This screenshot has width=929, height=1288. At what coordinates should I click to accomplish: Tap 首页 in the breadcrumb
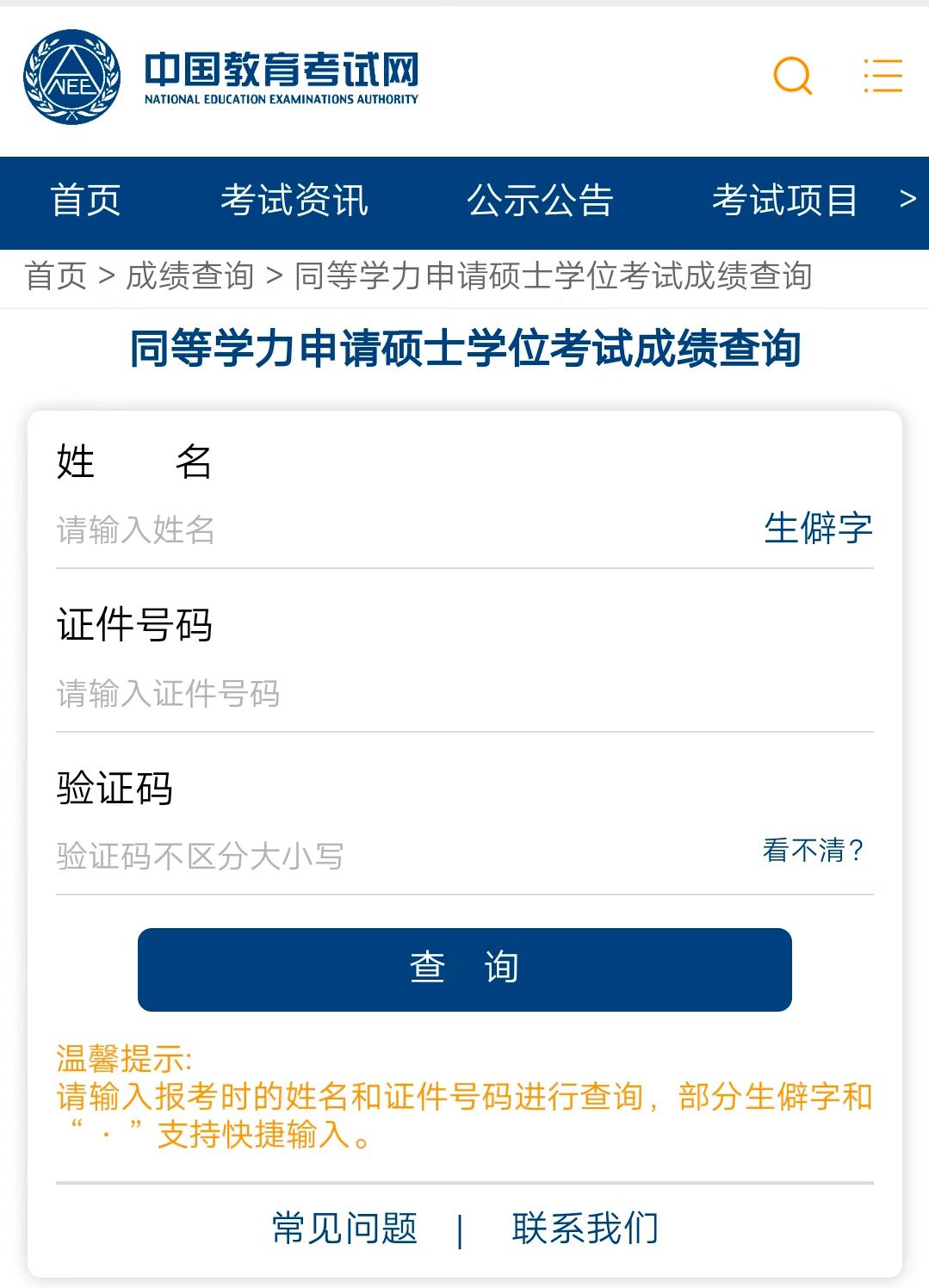click(56, 276)
